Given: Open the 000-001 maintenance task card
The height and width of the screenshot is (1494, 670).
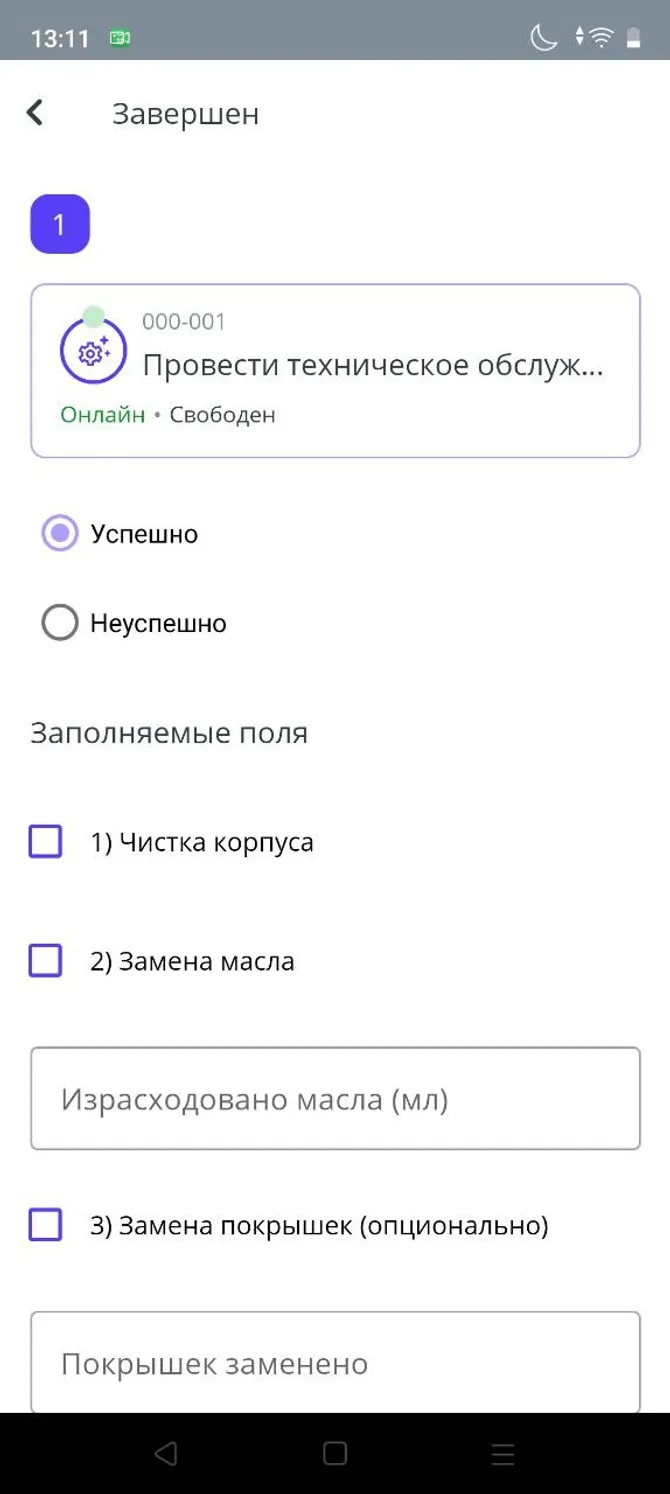Looking at the screenshot, I should pos(335,371).
